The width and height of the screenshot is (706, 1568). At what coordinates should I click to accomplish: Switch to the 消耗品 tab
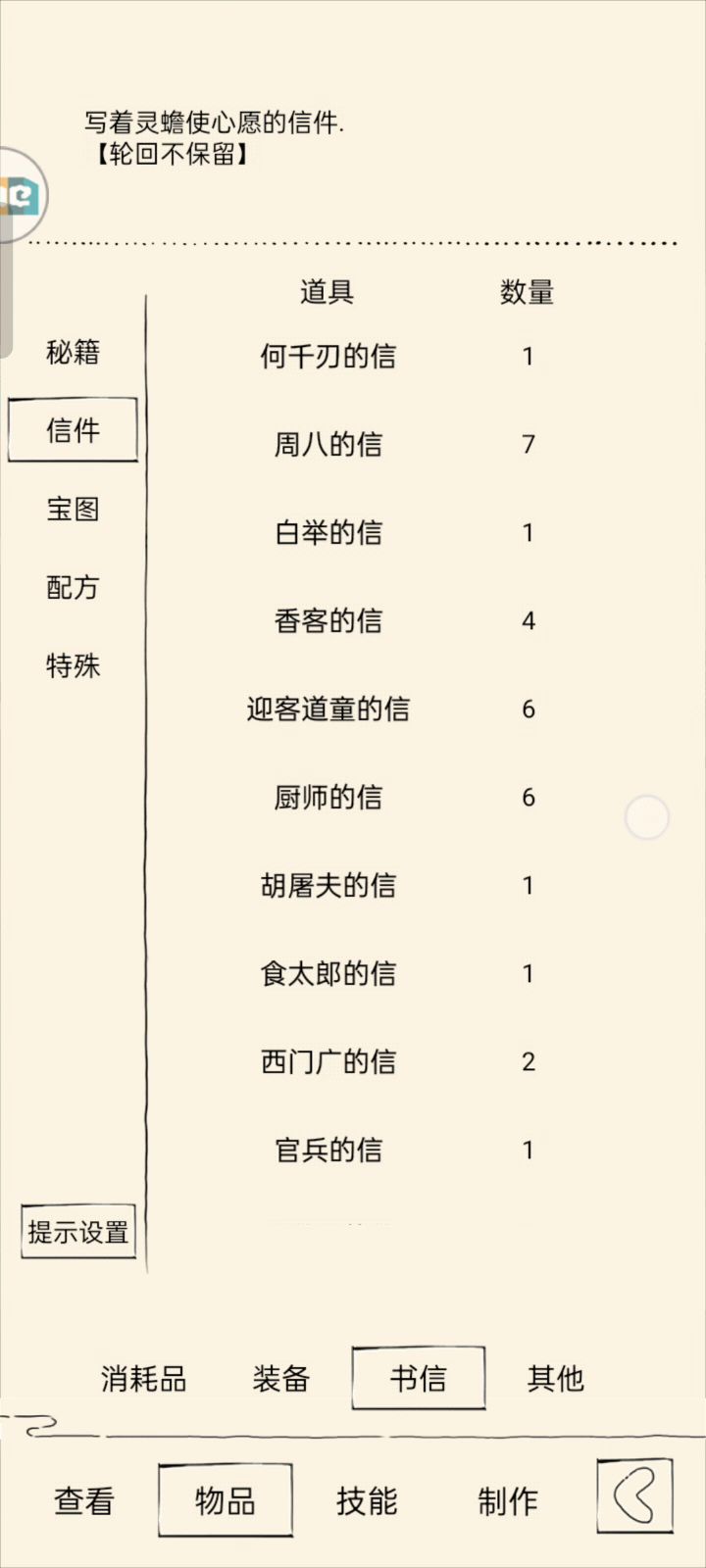[x=143, y=1379]
